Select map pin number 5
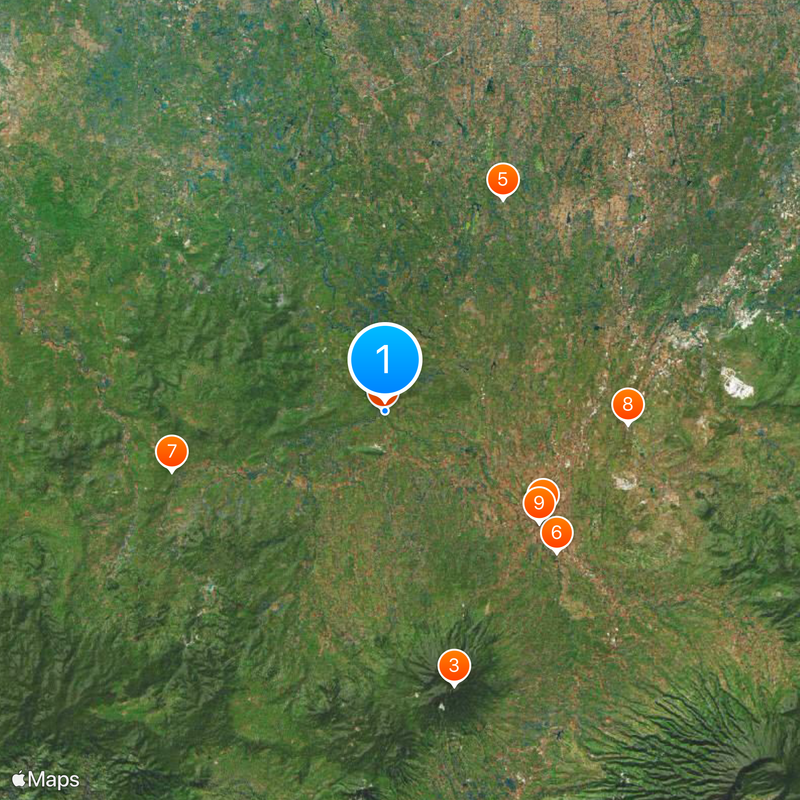Viewport: 800px width, 800px height. click(x=503, y=180)
